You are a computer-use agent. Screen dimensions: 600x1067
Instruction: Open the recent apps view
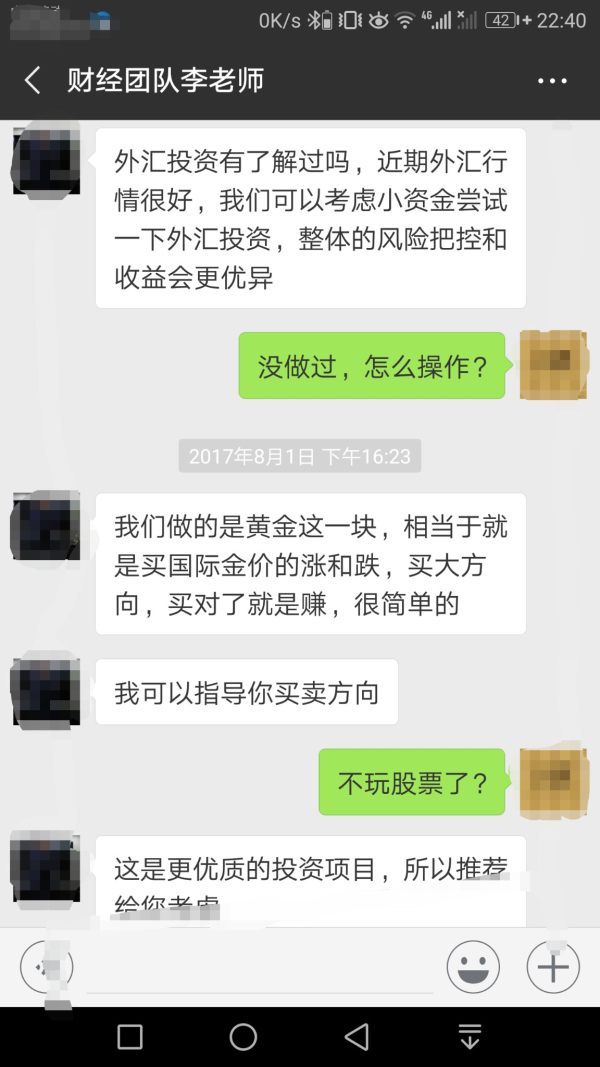point(130,1037)
